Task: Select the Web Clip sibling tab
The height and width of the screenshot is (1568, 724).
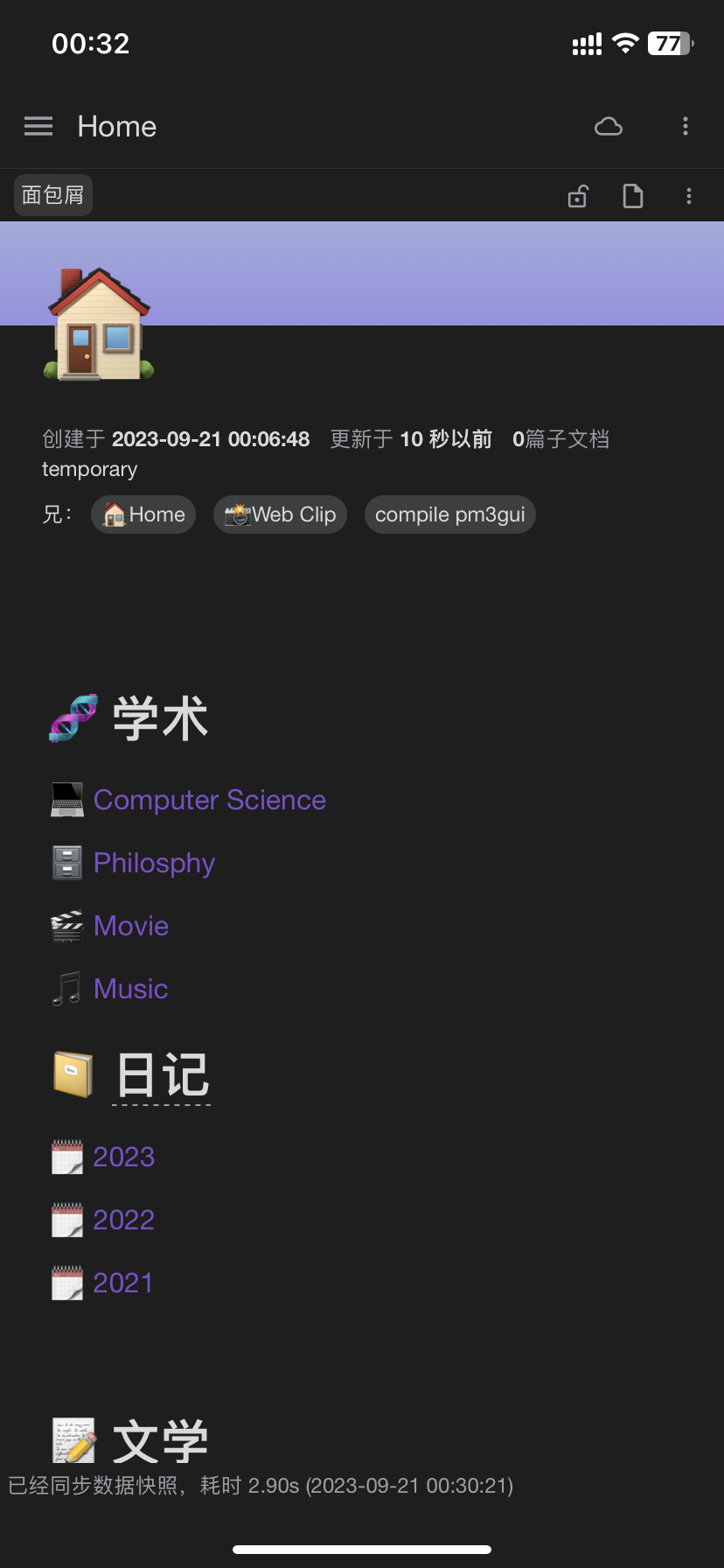Action: [280, 514]
